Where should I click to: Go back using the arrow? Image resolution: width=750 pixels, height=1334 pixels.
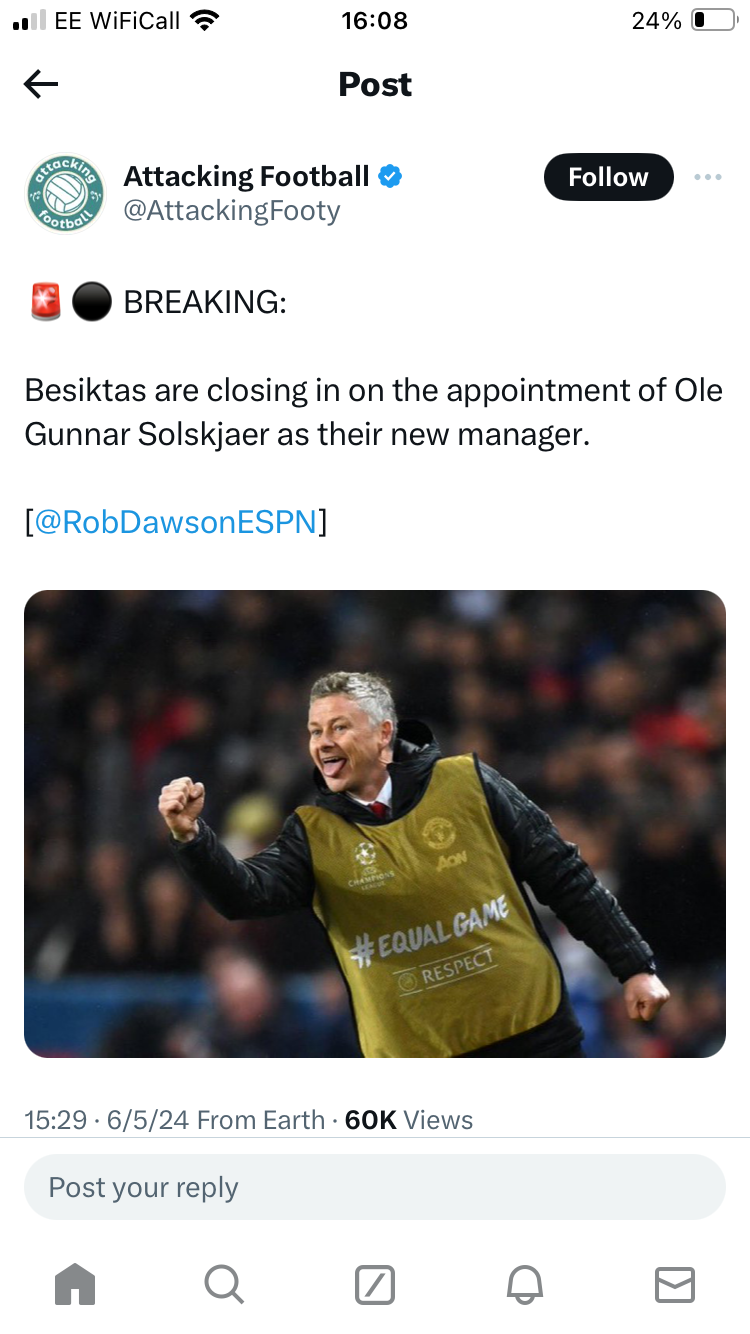[x=41, y=85]
